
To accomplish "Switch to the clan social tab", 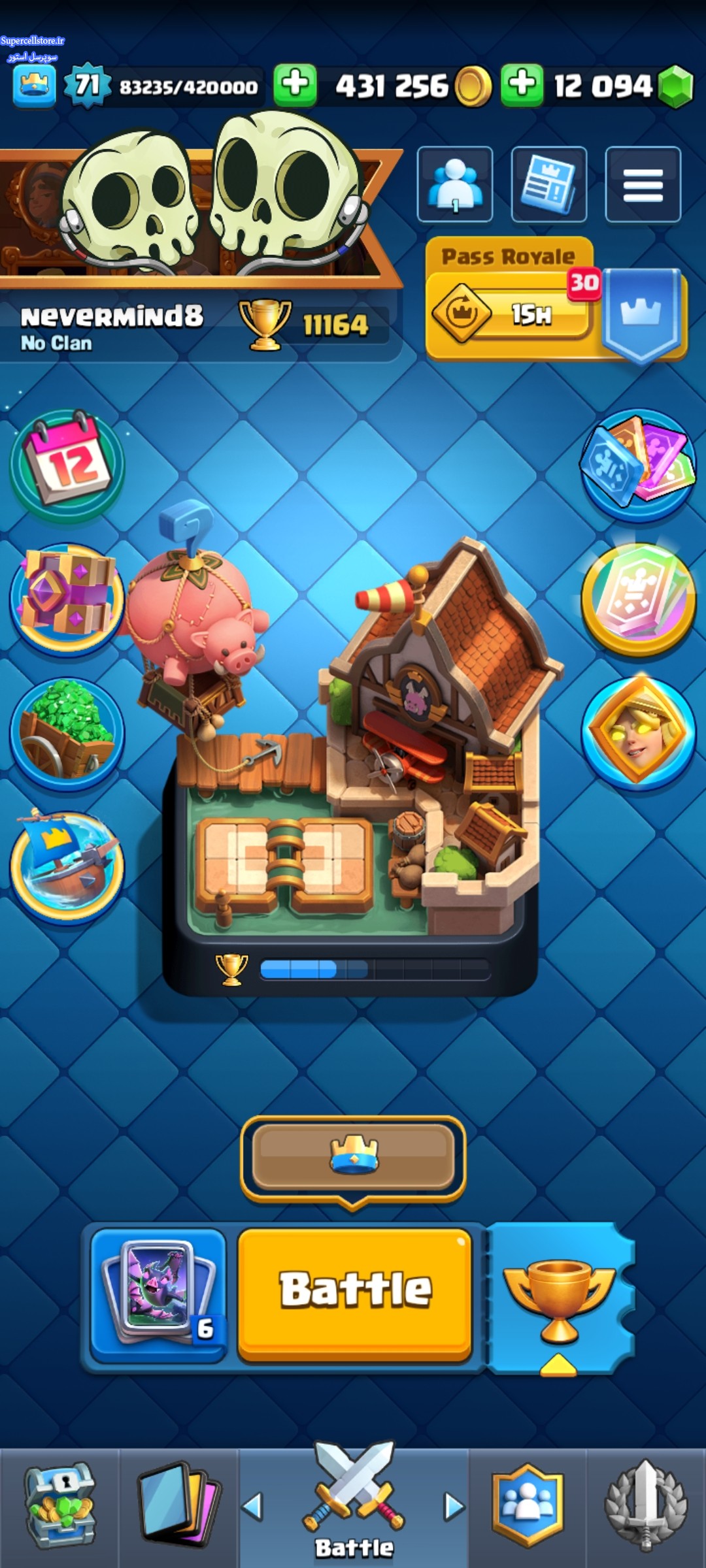I will [x=528, y=1506].
